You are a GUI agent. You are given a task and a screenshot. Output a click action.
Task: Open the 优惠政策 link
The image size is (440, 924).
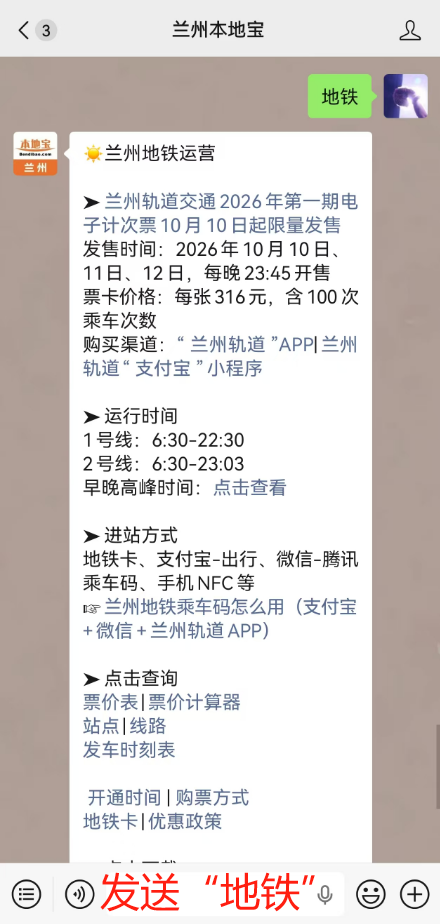click(184, 821)
